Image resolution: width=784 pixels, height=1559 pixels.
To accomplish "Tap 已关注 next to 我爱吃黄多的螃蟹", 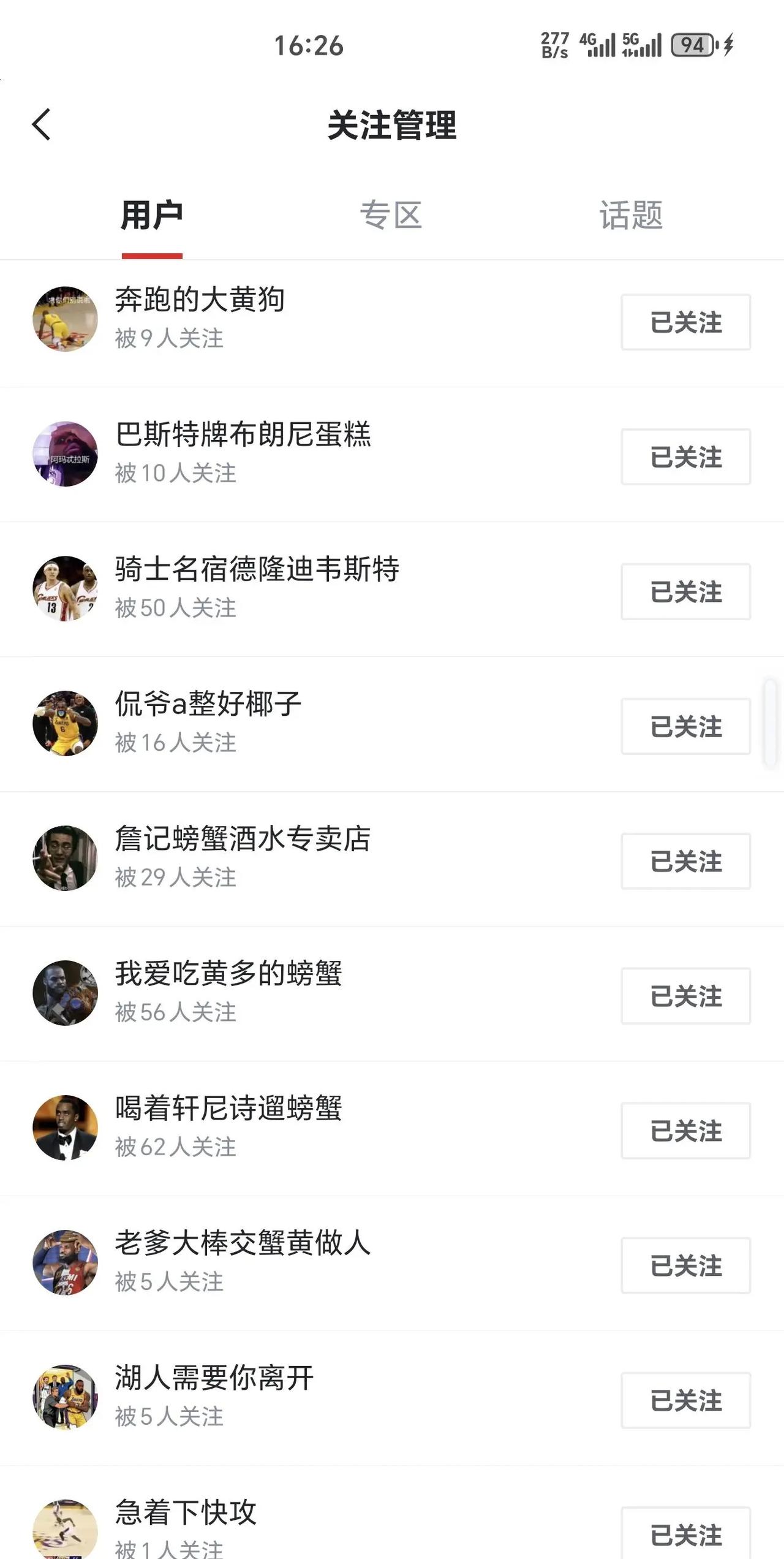I will [x=685, y=995].
